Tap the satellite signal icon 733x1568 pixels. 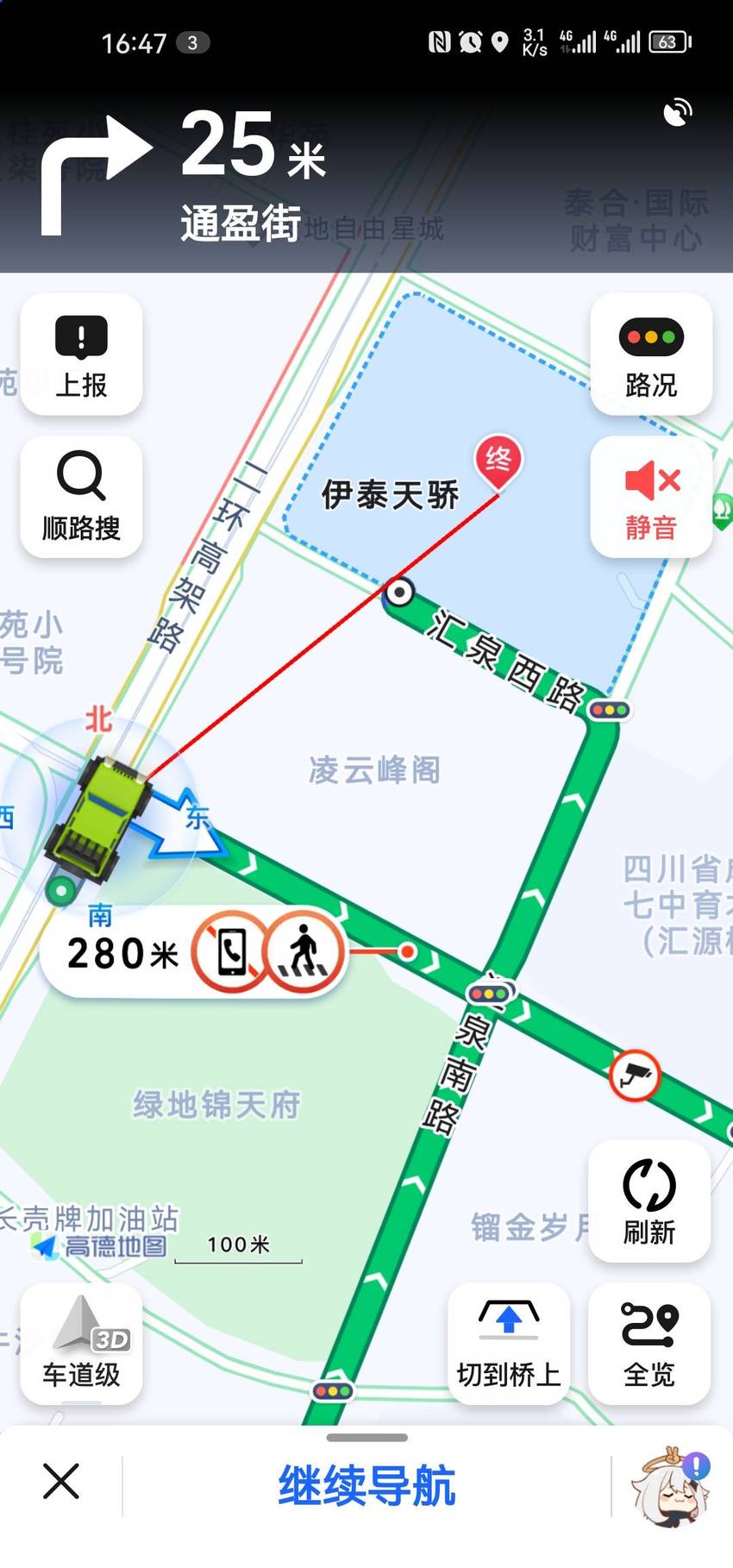[x=678, y=112]
